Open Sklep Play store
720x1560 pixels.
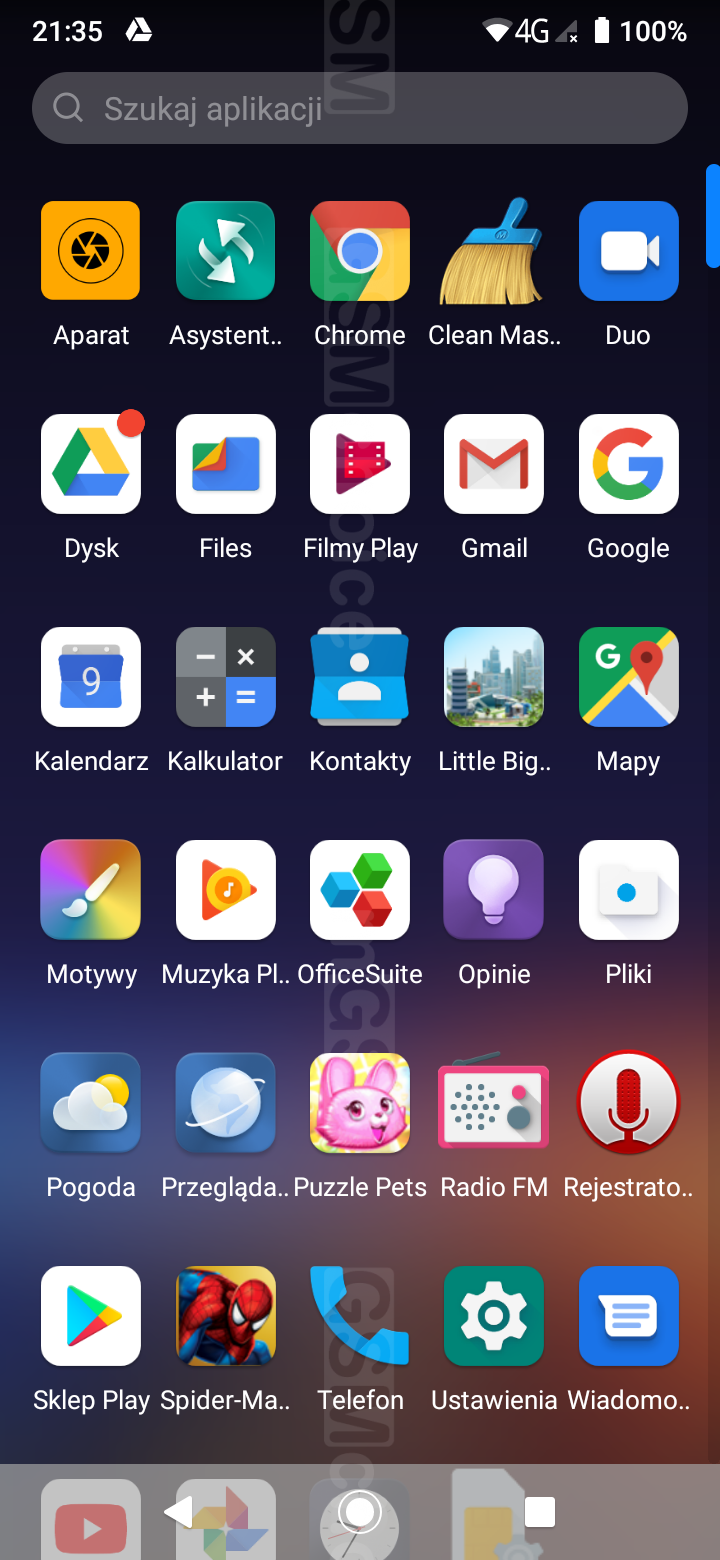91,1316
